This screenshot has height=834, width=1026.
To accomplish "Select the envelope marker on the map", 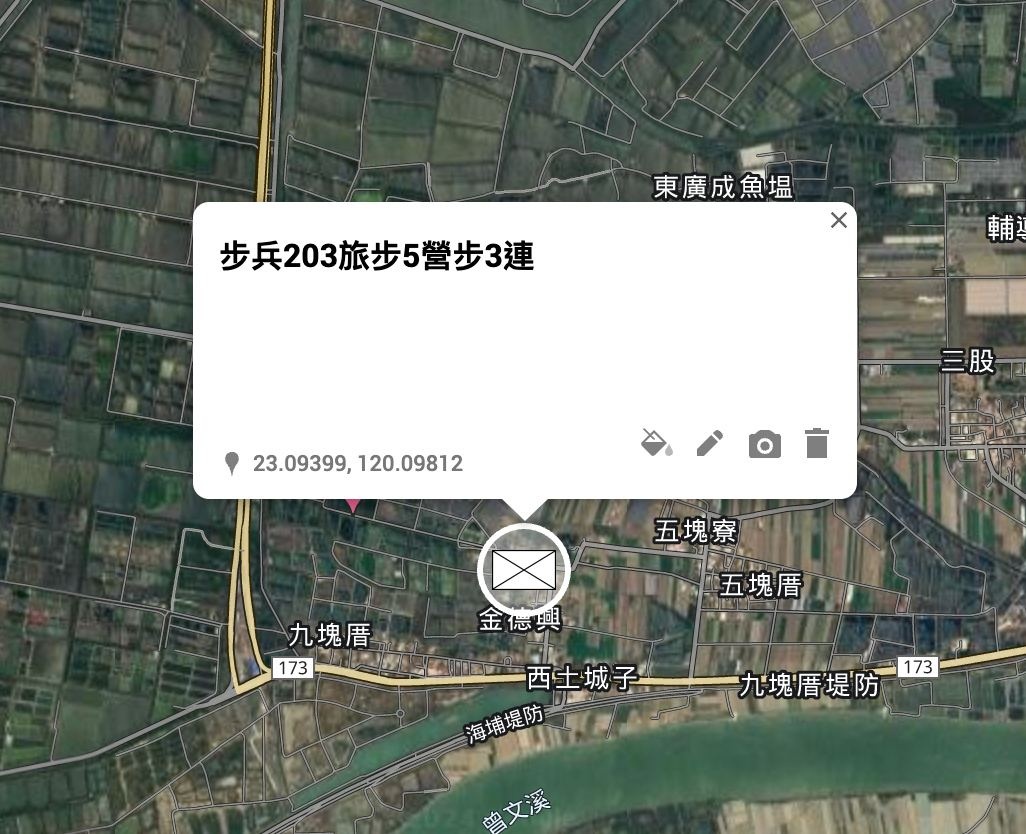I will click(524, 569).
